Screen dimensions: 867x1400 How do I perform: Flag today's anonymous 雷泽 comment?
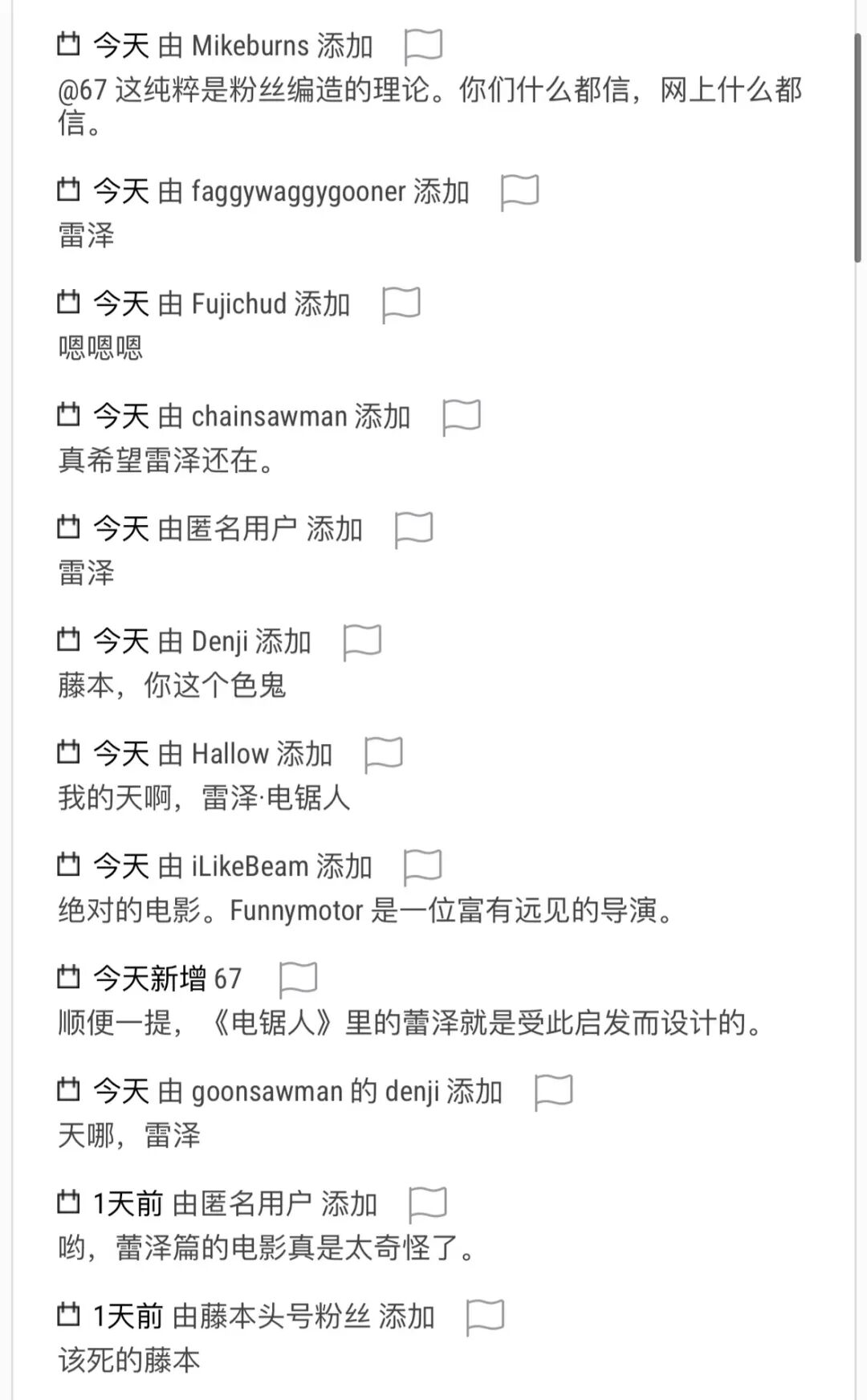pos(413,529)
